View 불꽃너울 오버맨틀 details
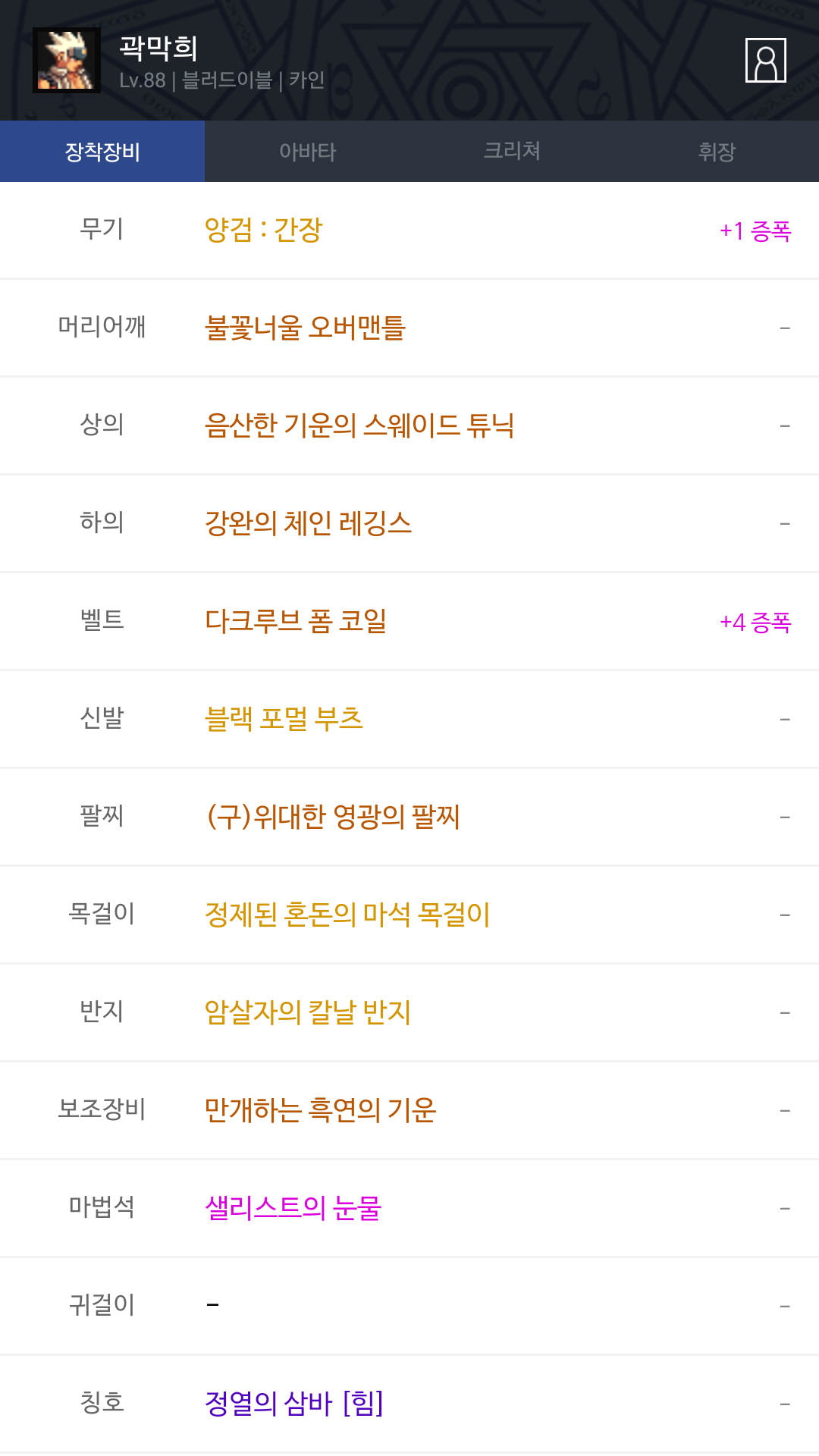Screen dimensions: 819x1456 coord(305,328)
